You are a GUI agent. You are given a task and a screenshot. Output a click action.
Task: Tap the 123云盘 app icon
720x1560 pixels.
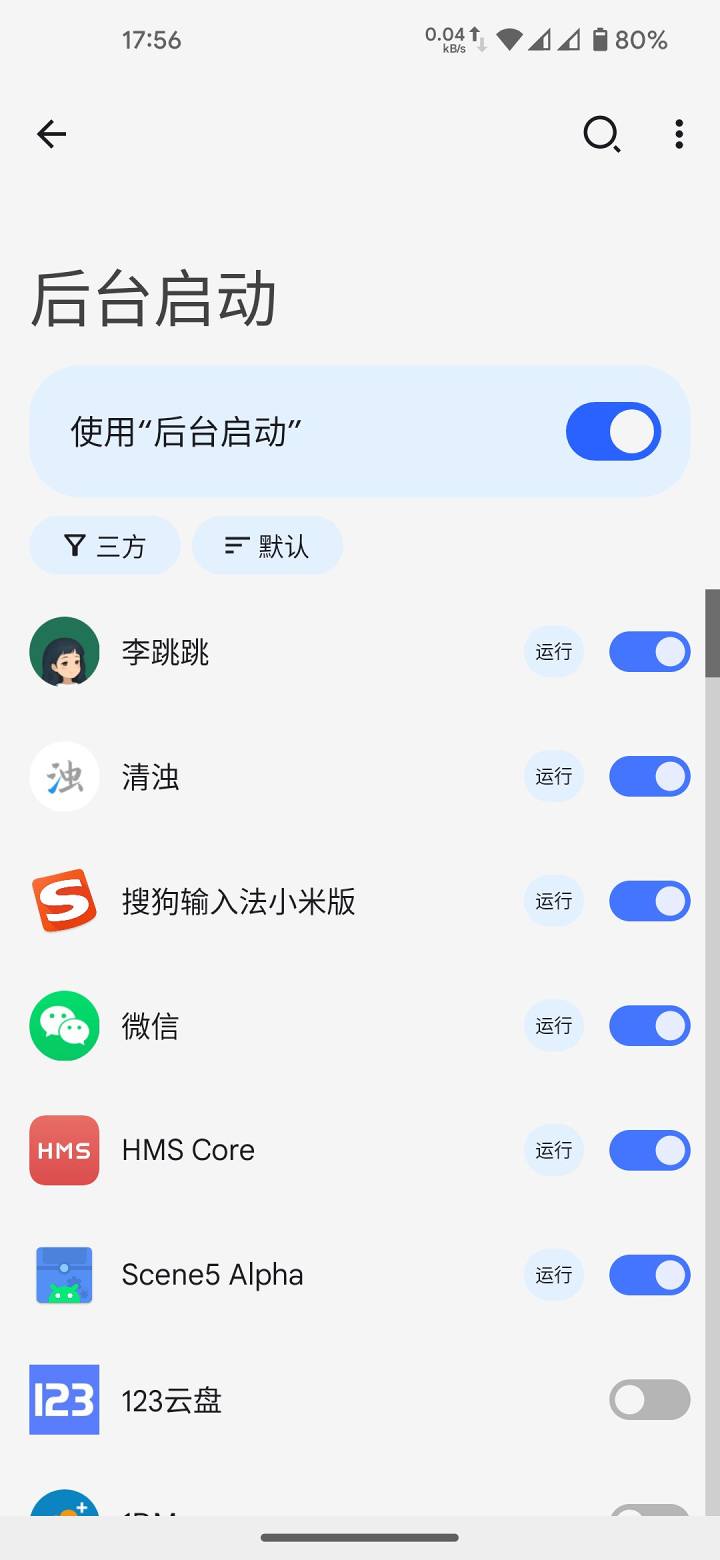[x=64, y=1400]
